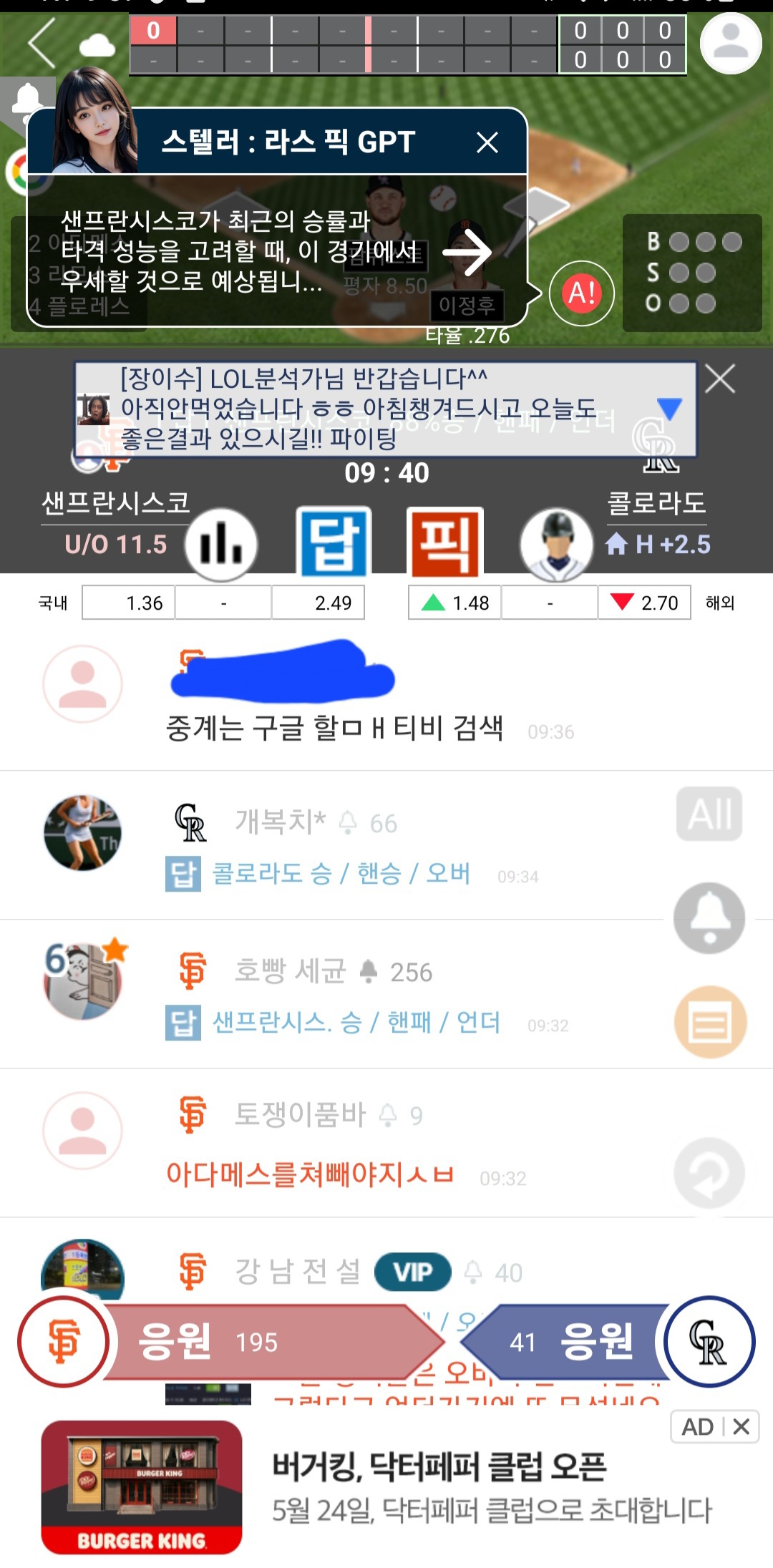Refresh chat with the circular arrow button
Viewport: 773px width, 1568px height.
pyautogui.click(x=709, y=1174)
